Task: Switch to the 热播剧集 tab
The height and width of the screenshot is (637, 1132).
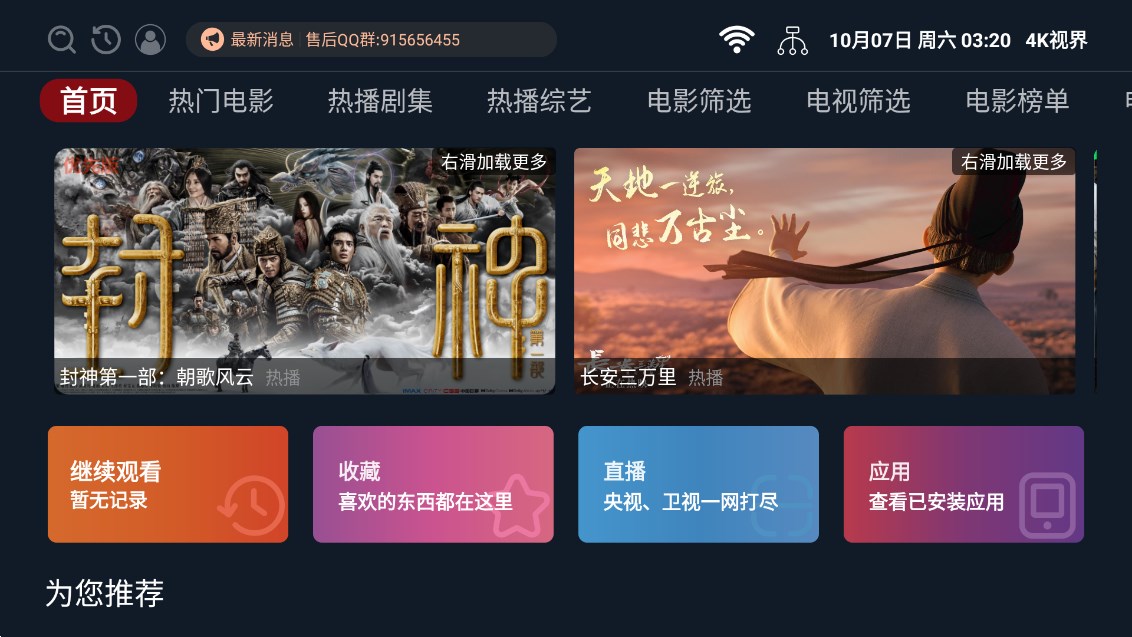Action: coord(380,101)
